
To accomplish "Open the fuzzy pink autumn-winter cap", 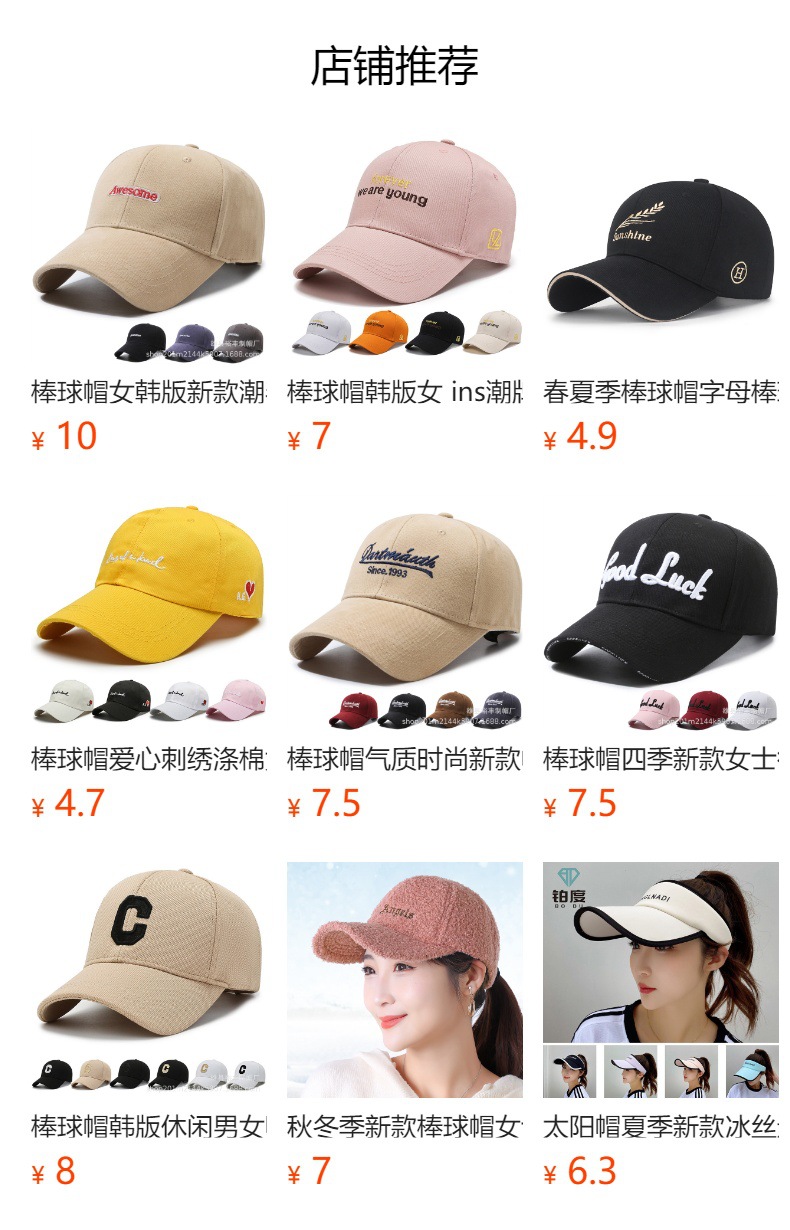I will 405,980.
